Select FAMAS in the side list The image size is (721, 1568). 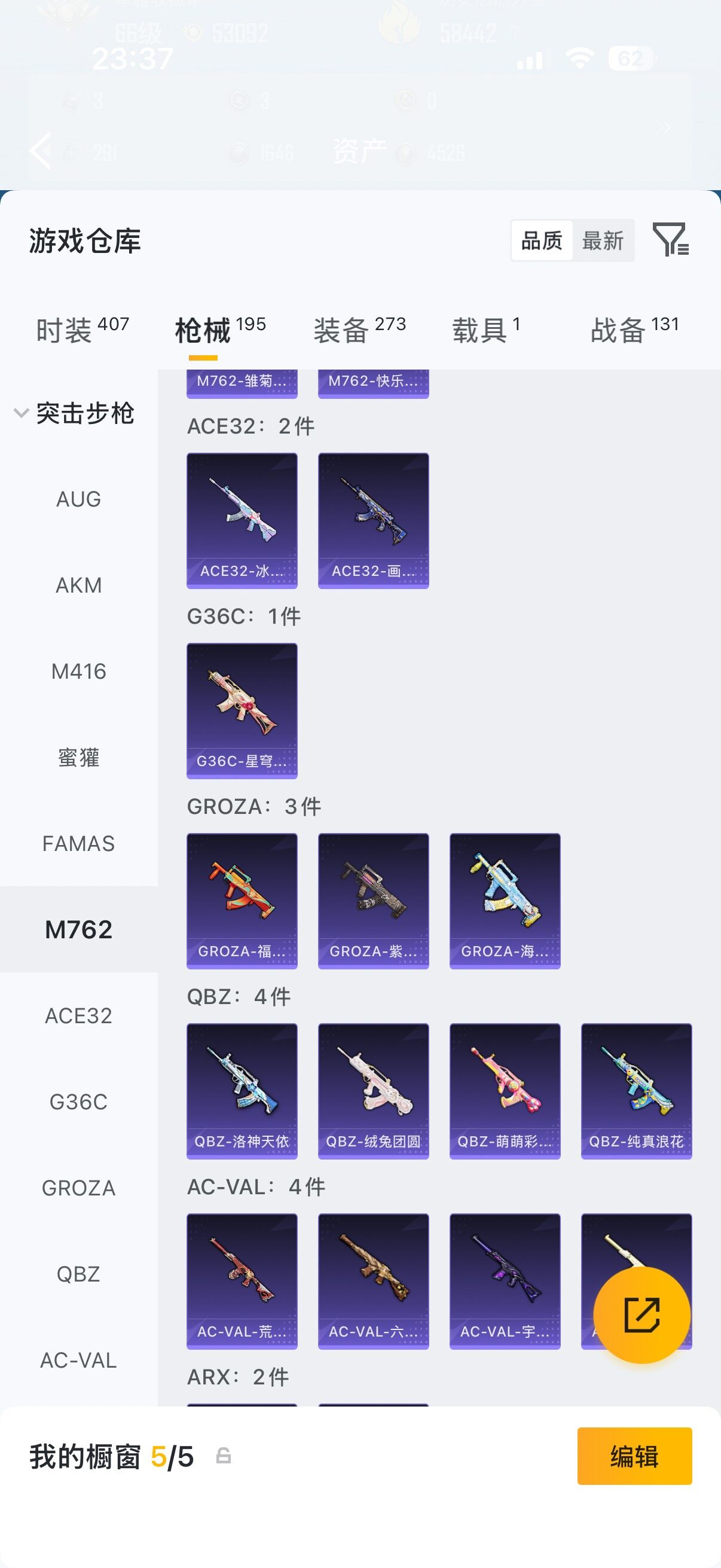click(78, 844)
